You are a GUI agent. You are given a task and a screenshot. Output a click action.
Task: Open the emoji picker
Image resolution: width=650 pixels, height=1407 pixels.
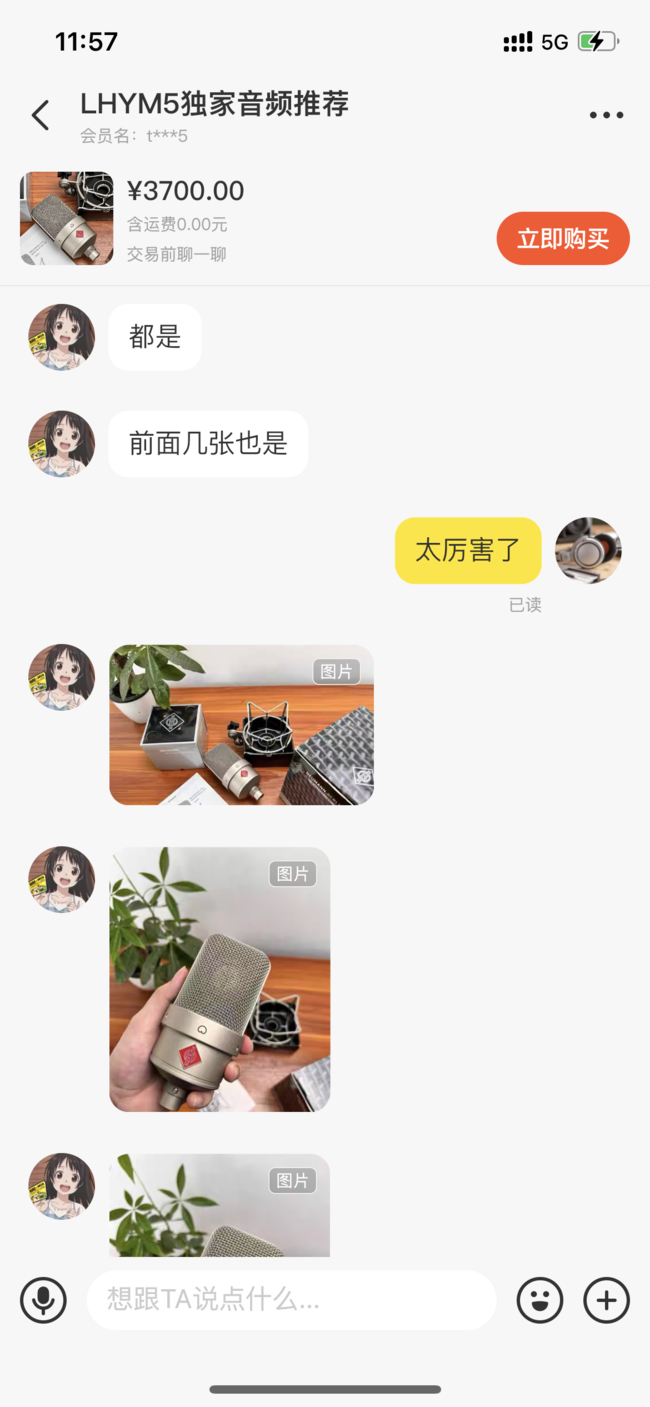point(540,1300)
